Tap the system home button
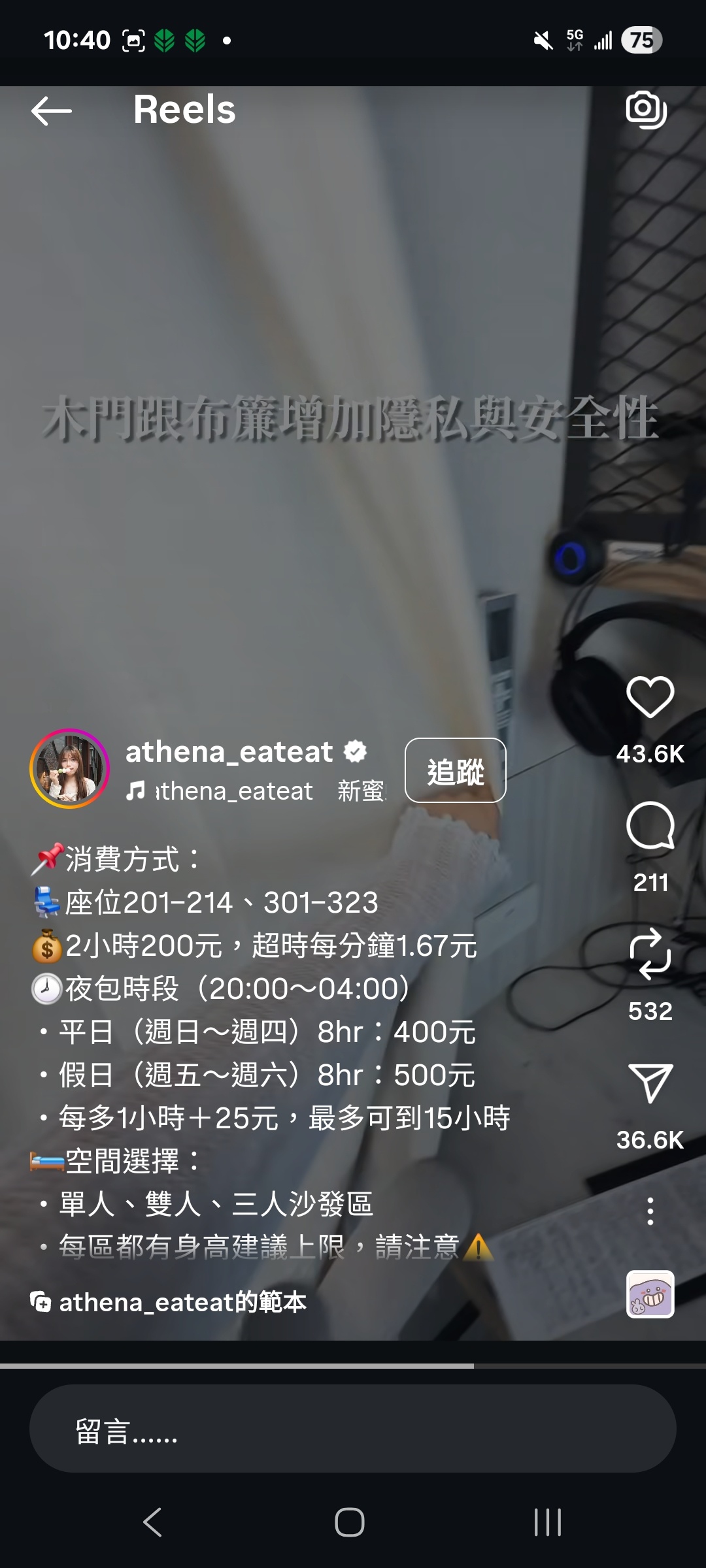Screen dimensions: 706x1568 (x=350, y=1522)
